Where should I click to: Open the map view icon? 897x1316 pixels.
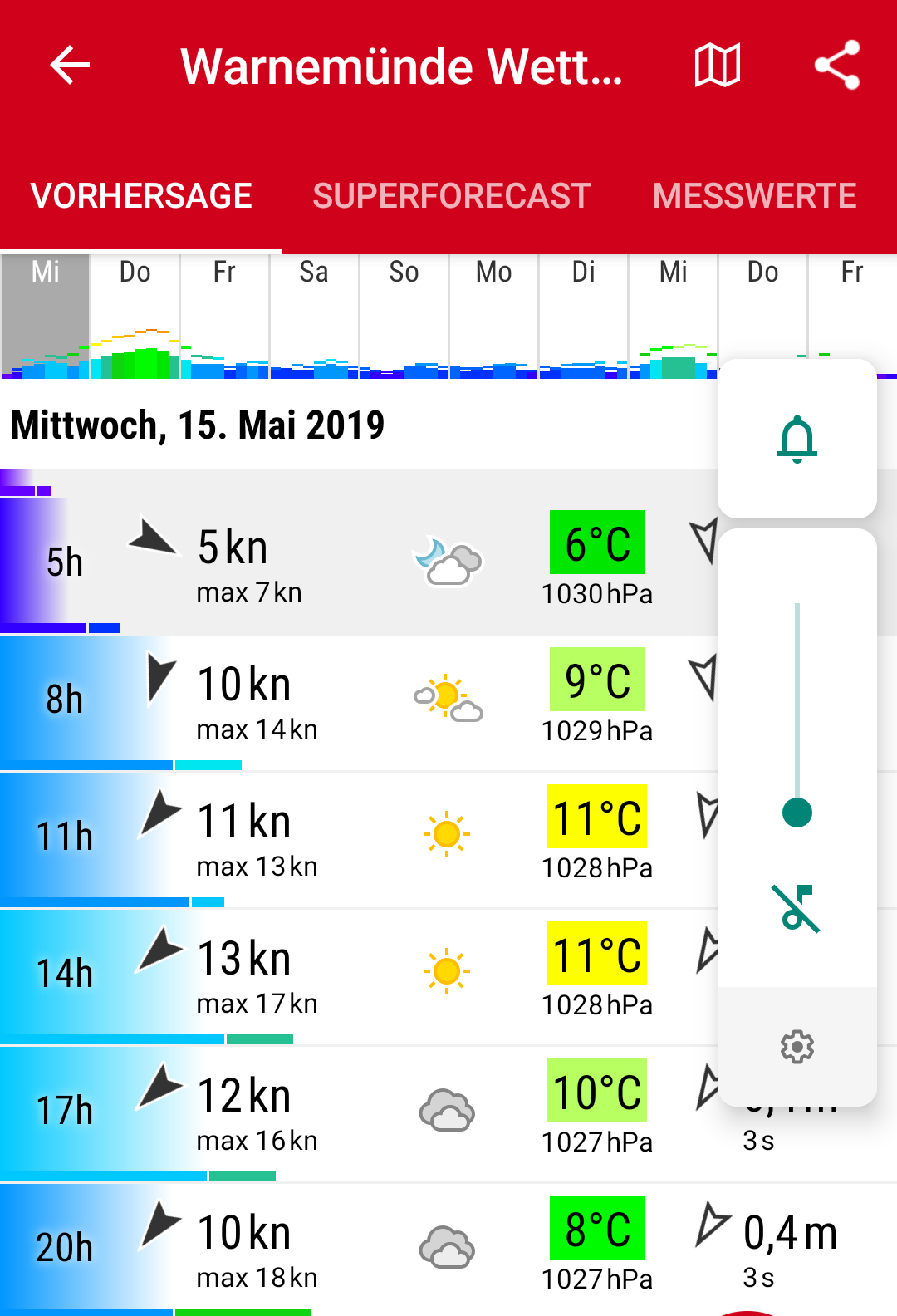tap(717, 66)
